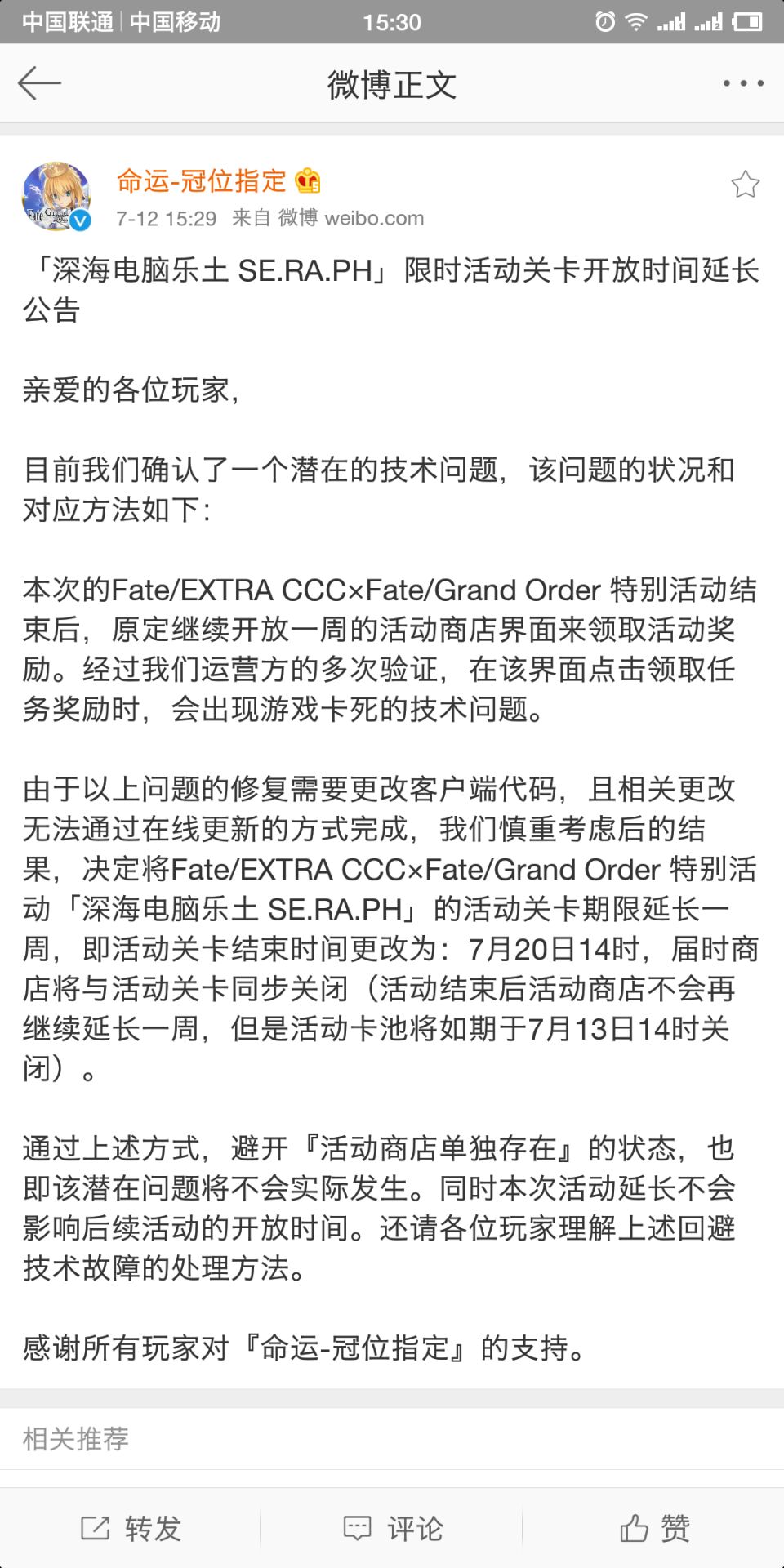
Task: Open the 命运-冠位指定 username link
Action: tap(201, 181)
